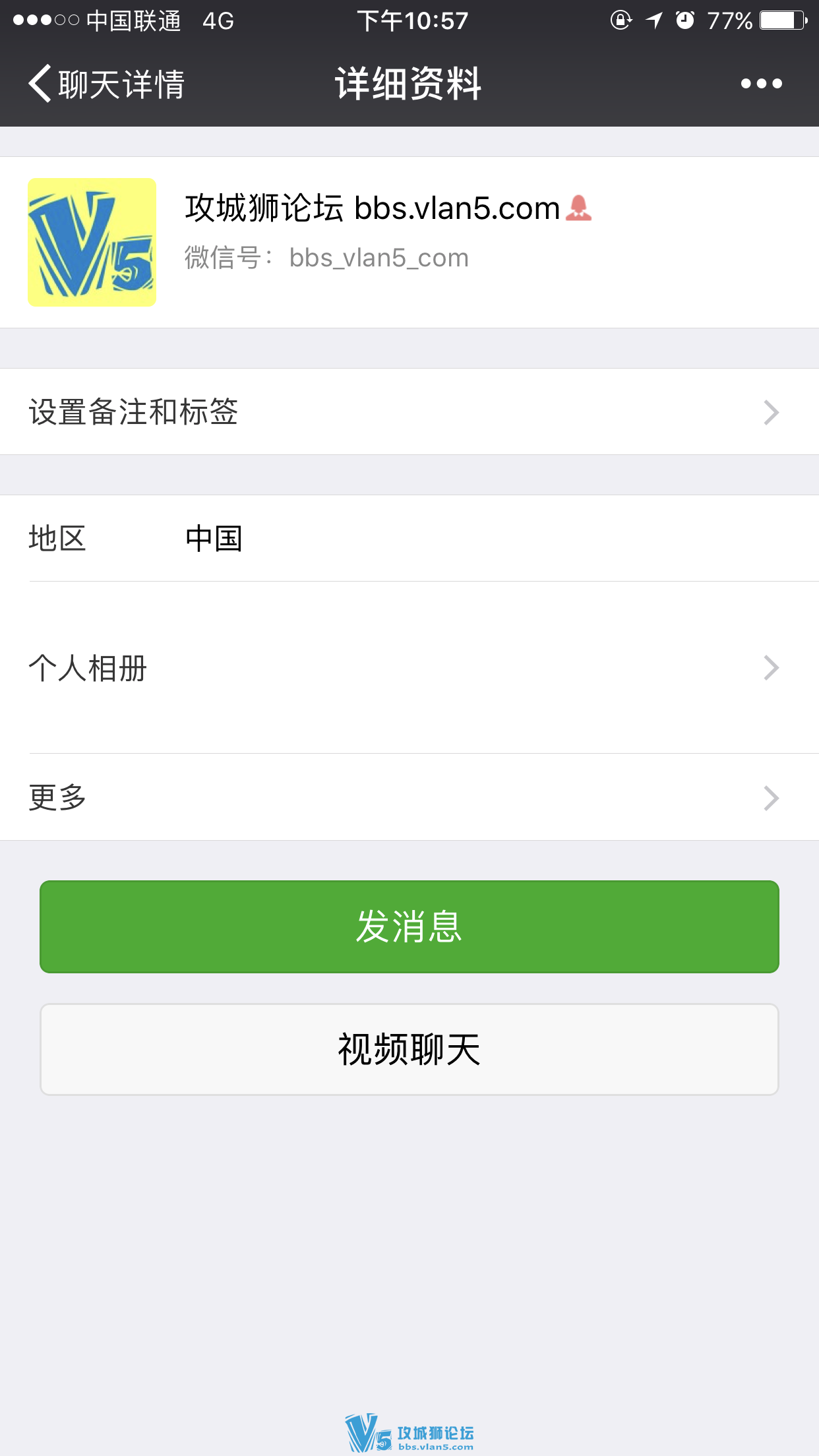This screenshot has height=1456, width=819.
Task: Open 个人相册 album
Action: pyautogui.click(x=409, y=668)
